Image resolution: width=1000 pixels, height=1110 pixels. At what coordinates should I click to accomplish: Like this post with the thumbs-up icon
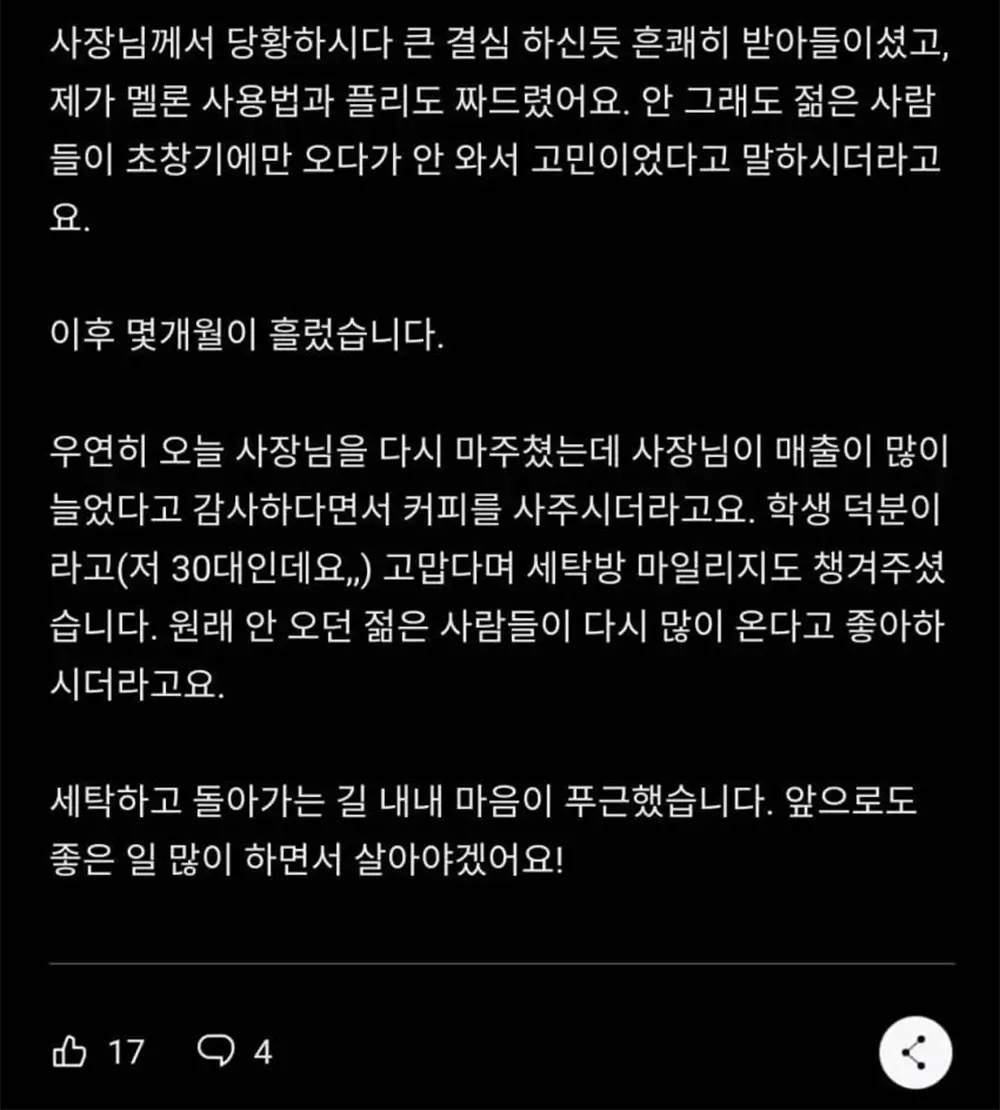pyautogui.click(x=71, y=1052)
